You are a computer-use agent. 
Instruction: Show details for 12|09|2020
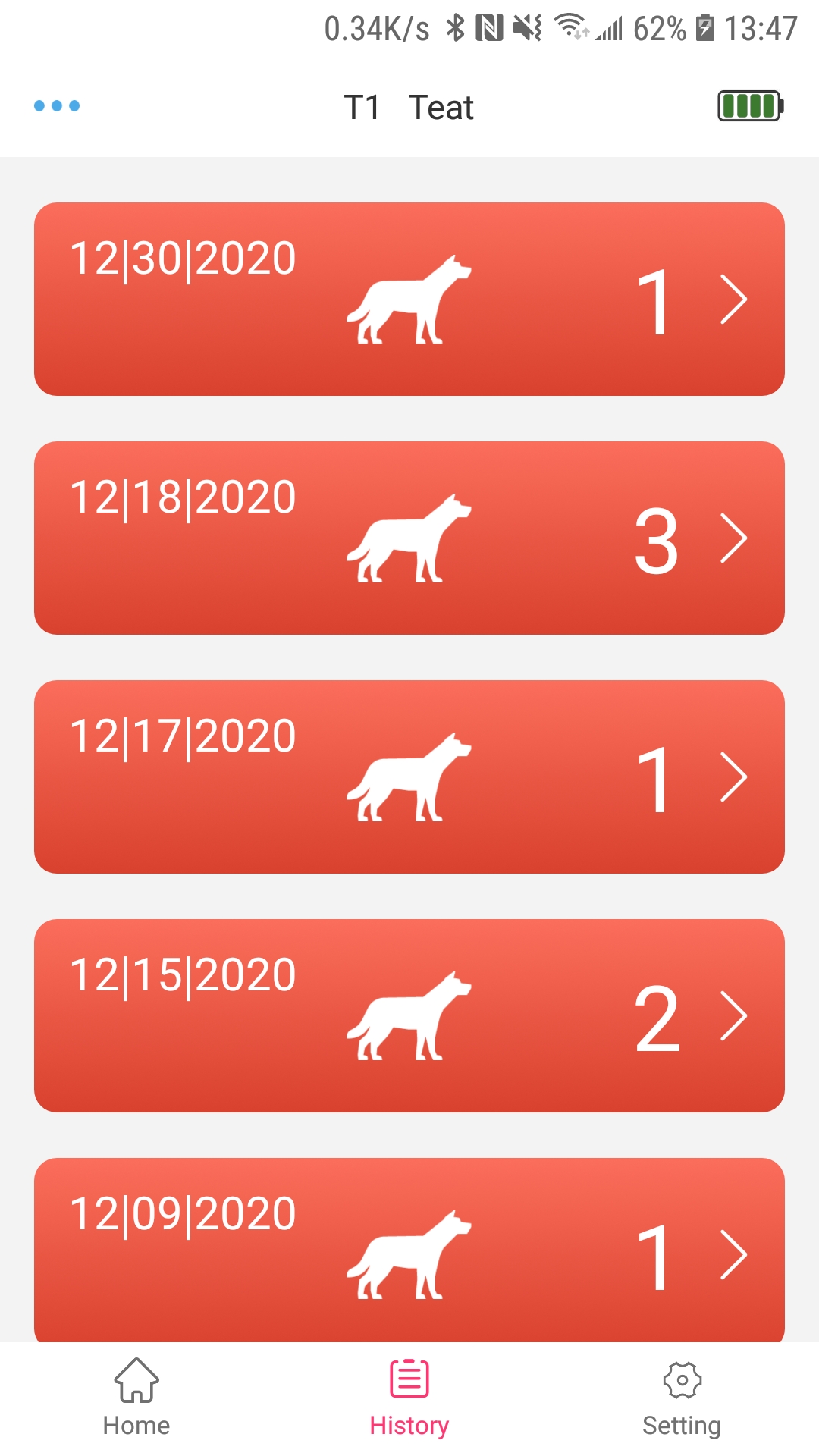409,1250
